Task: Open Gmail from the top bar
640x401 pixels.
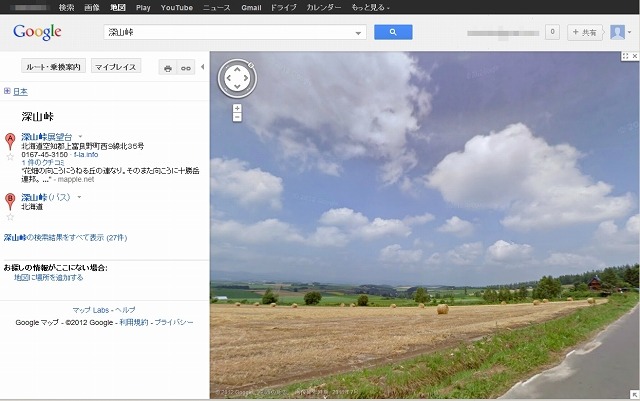Action: 252,6
